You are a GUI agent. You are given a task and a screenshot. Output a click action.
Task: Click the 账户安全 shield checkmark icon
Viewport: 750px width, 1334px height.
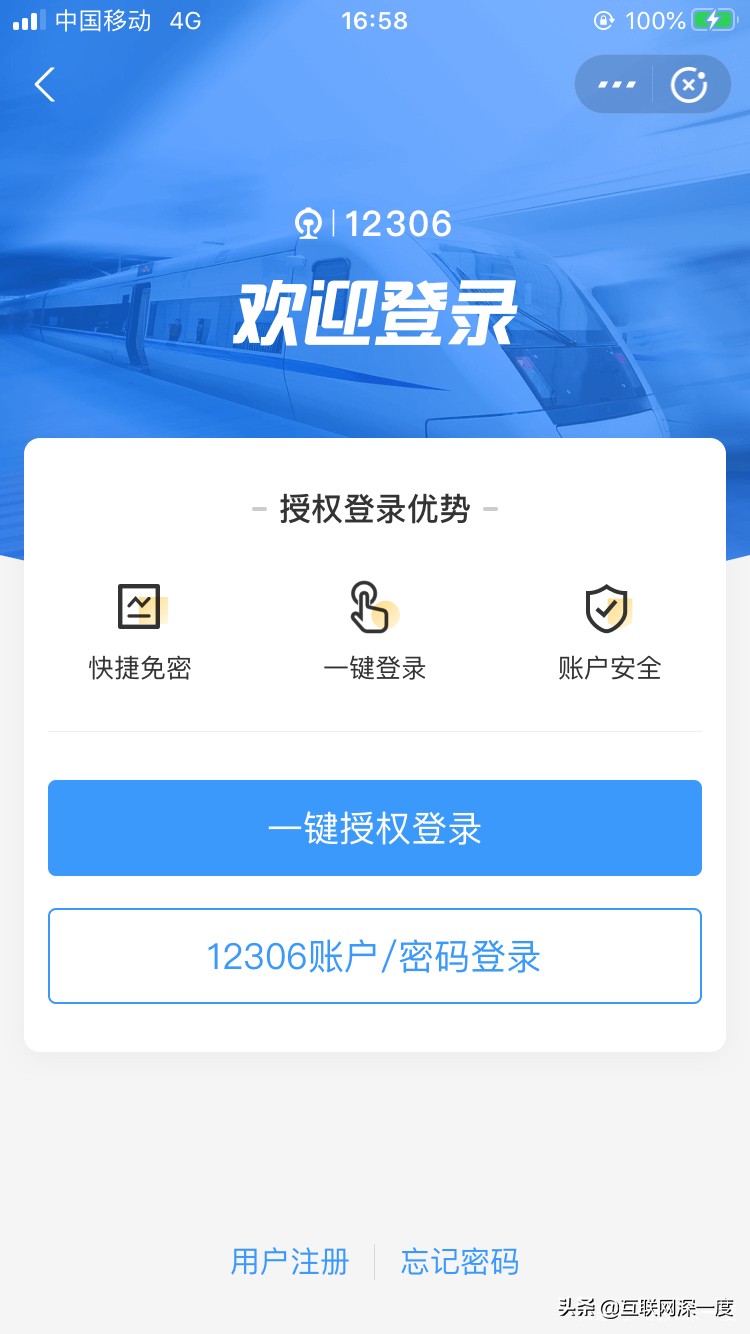(608, 606)
